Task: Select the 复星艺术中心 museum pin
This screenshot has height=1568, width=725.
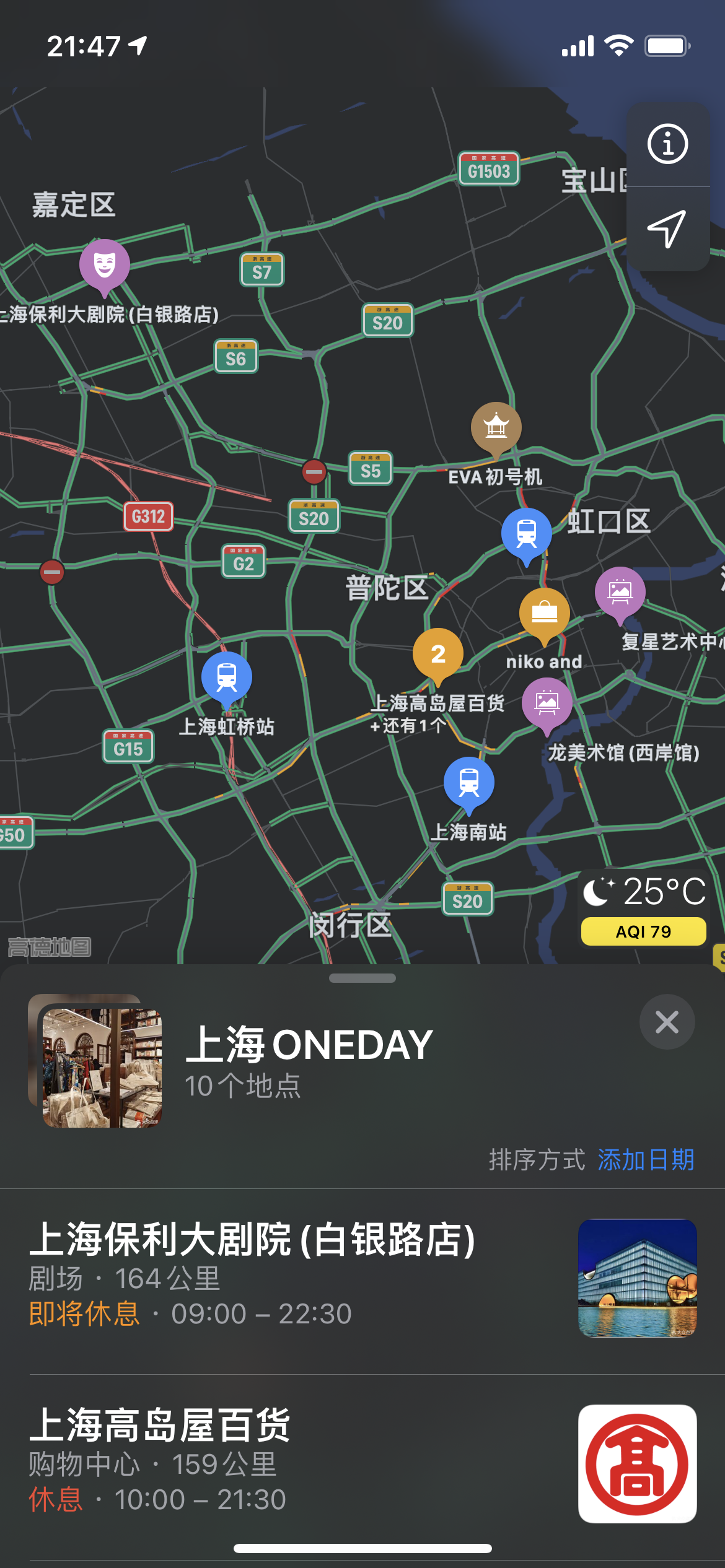Action: click(620, 593)
